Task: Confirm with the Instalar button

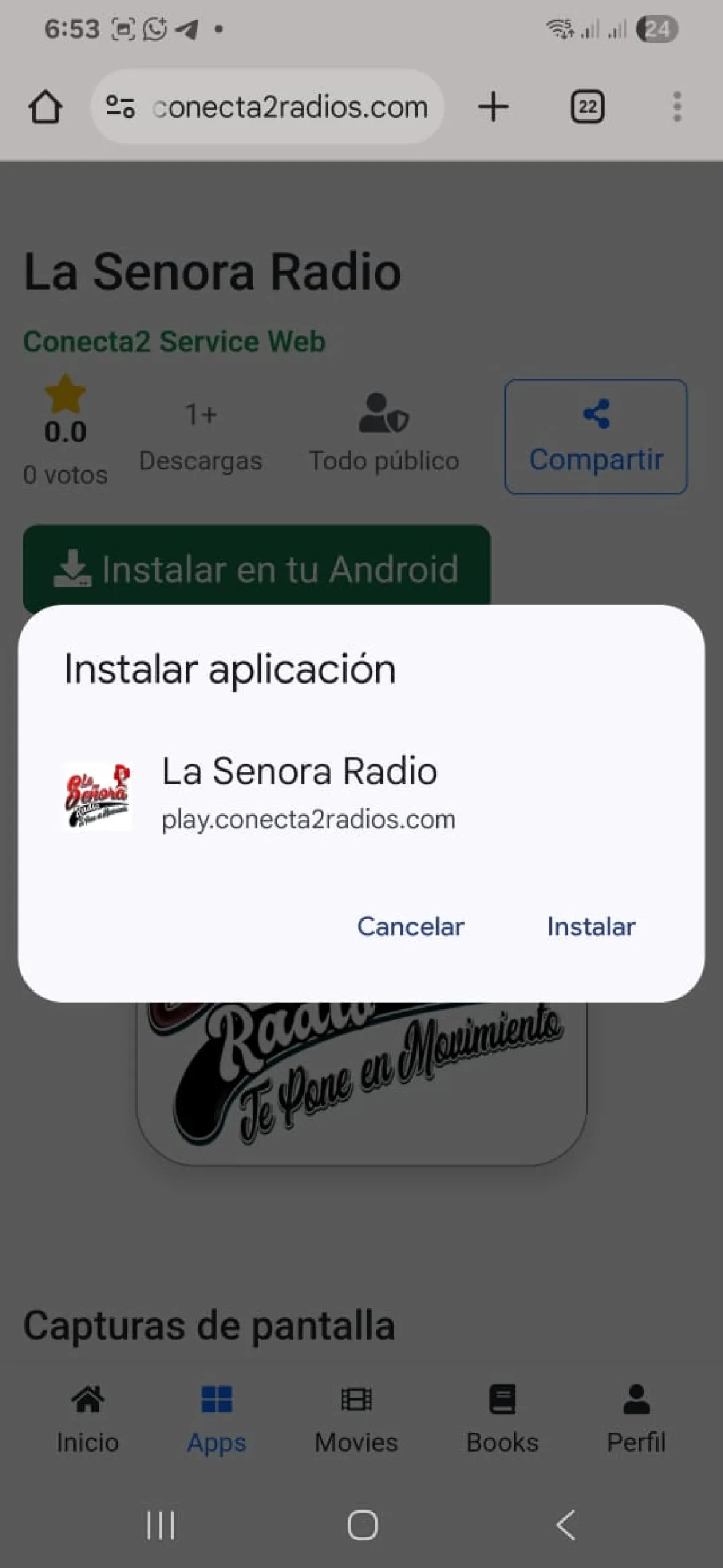Action: 591,927
